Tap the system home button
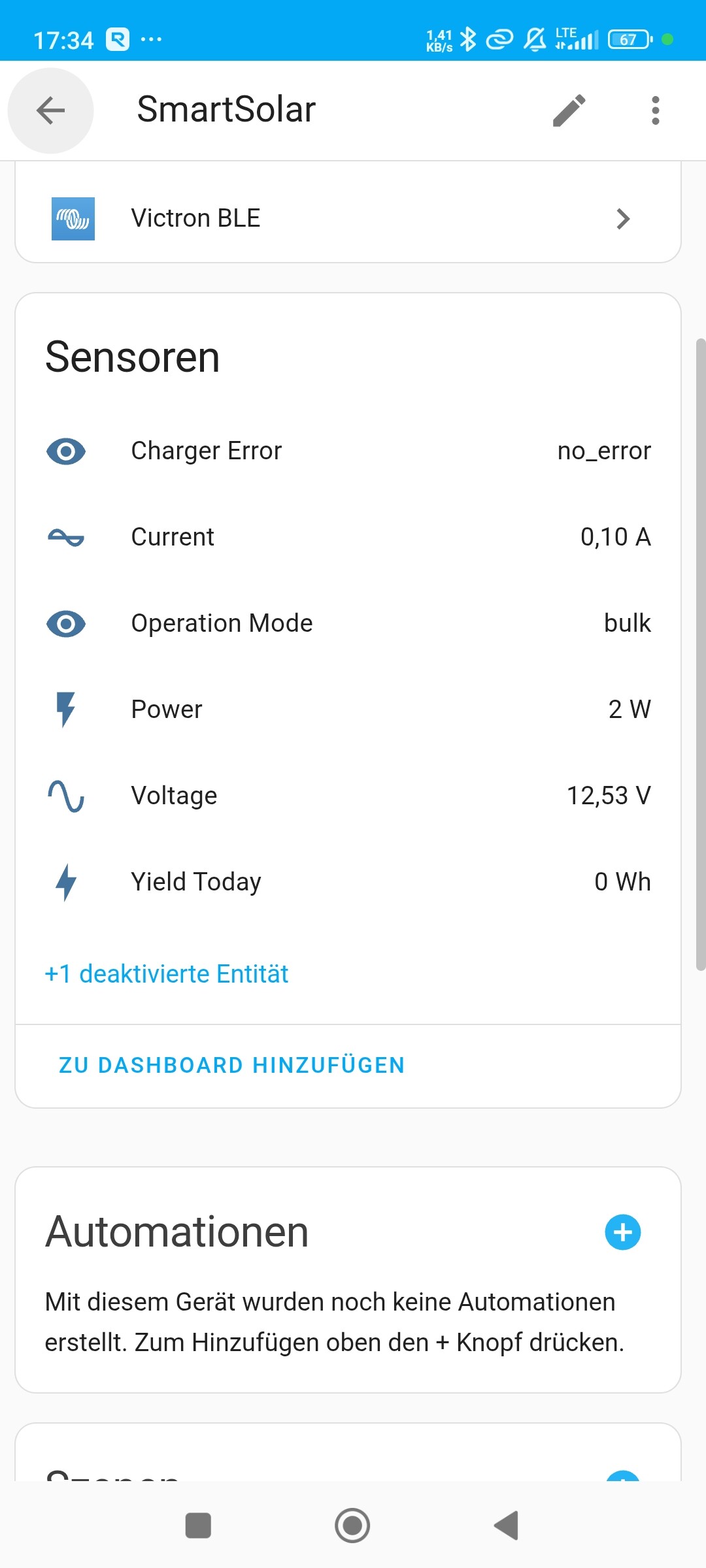 352,1526
